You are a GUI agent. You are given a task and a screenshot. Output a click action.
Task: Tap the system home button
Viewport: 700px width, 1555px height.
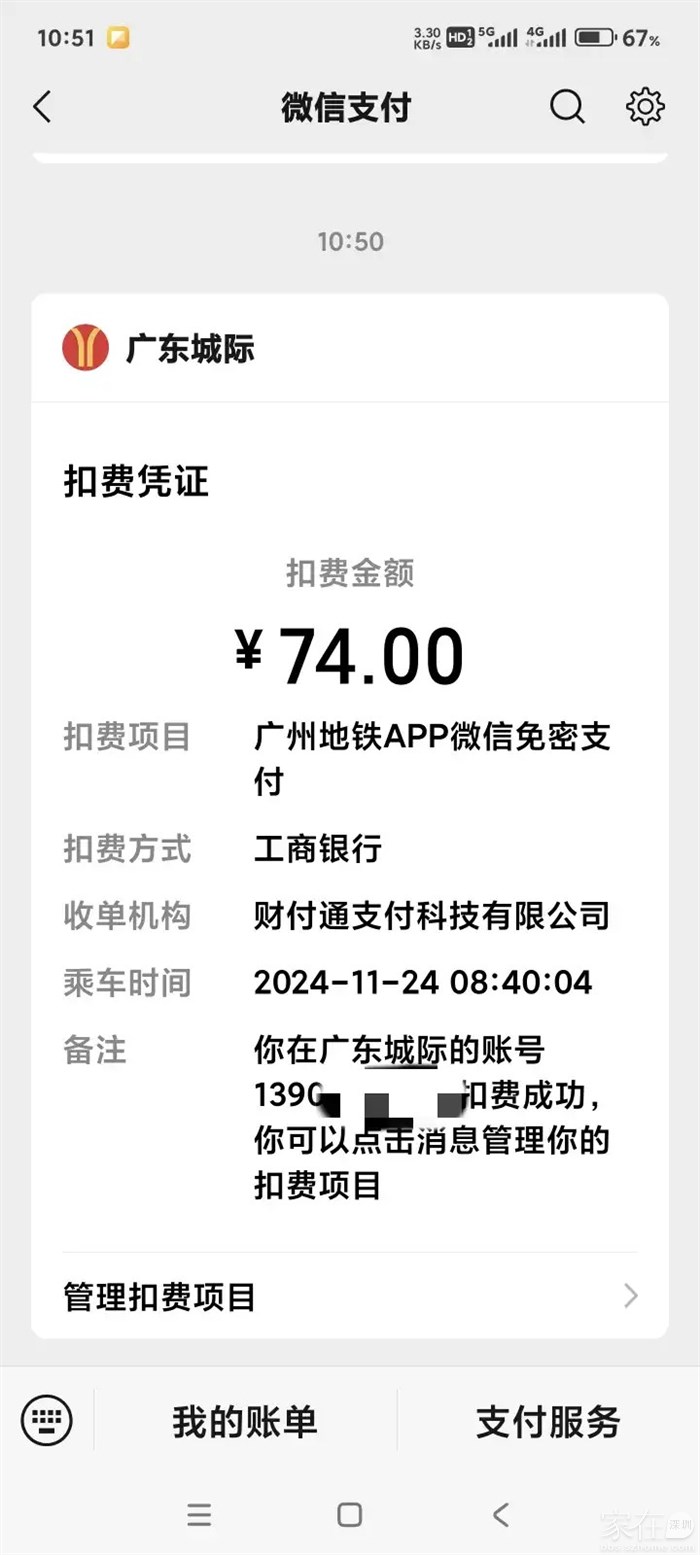coord(349,1514)
